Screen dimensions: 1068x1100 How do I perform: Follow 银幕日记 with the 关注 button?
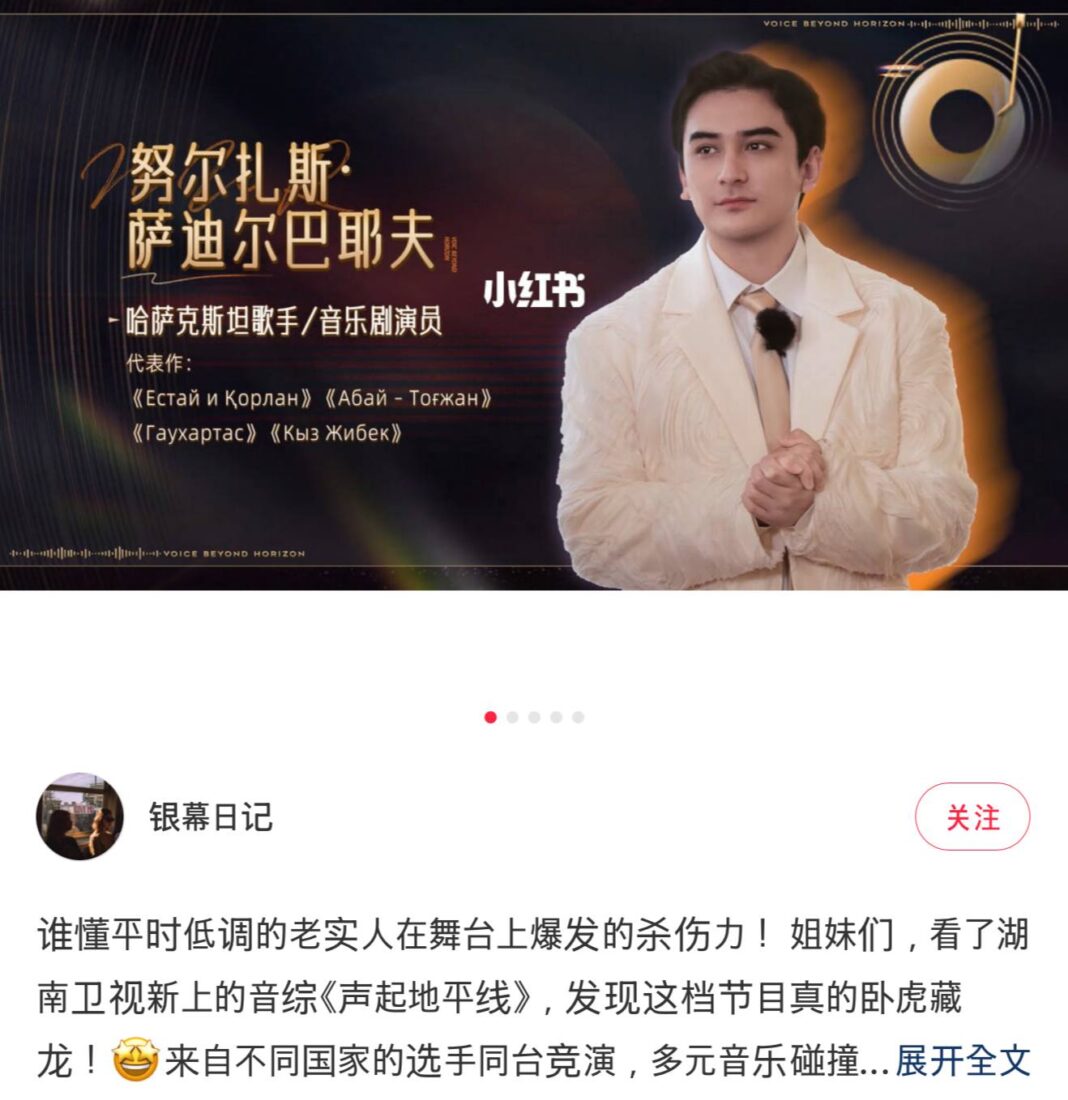(972, 817)
